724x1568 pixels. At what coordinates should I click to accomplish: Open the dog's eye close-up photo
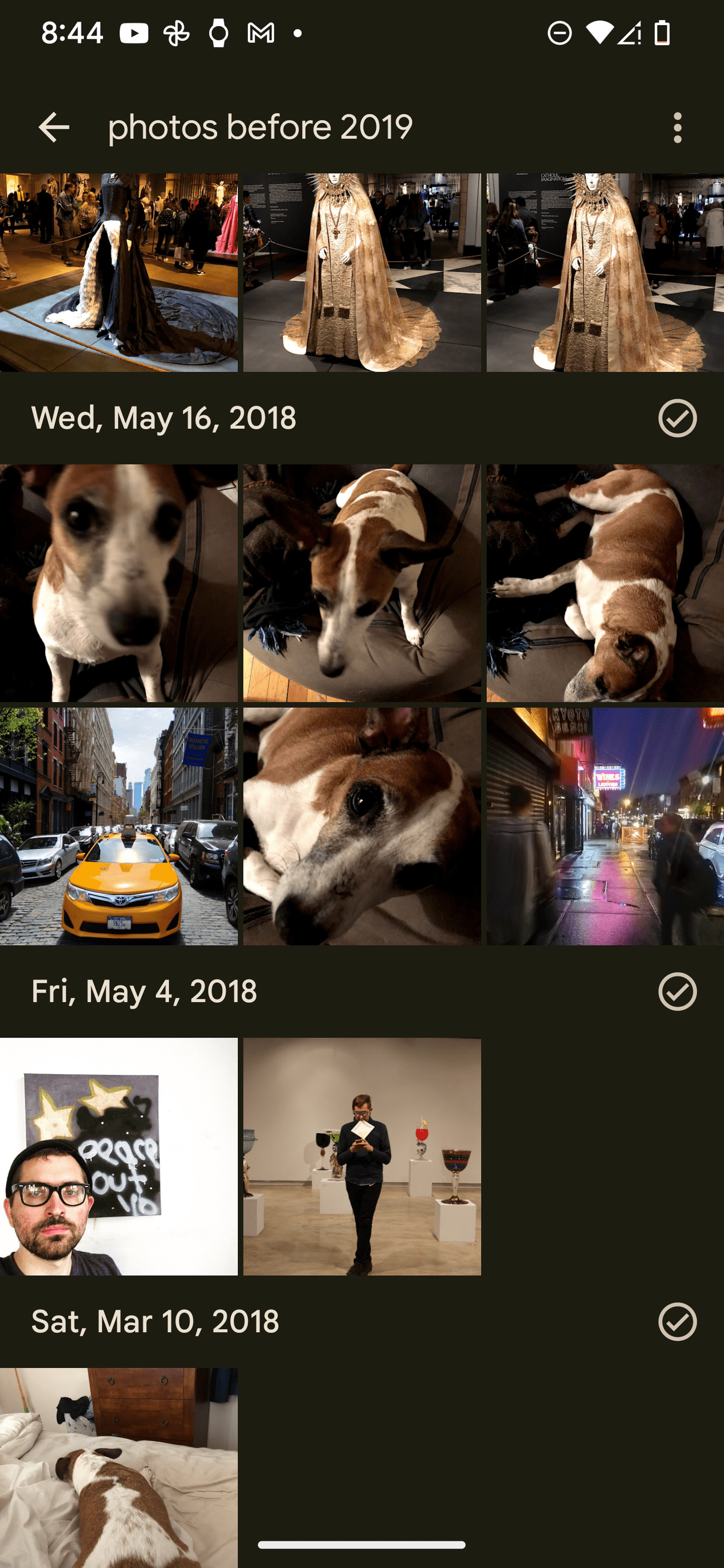[361, 826]
